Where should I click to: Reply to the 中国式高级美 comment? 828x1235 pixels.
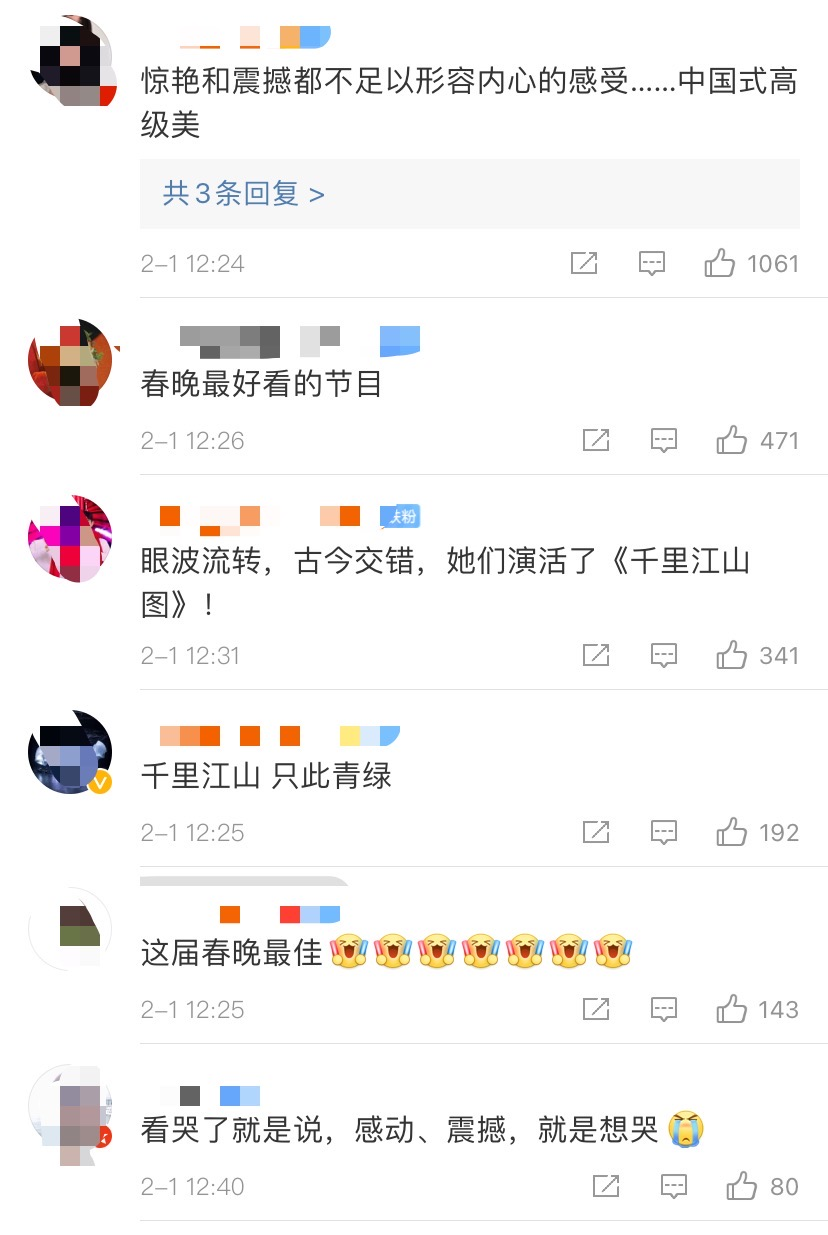[652, 264]
